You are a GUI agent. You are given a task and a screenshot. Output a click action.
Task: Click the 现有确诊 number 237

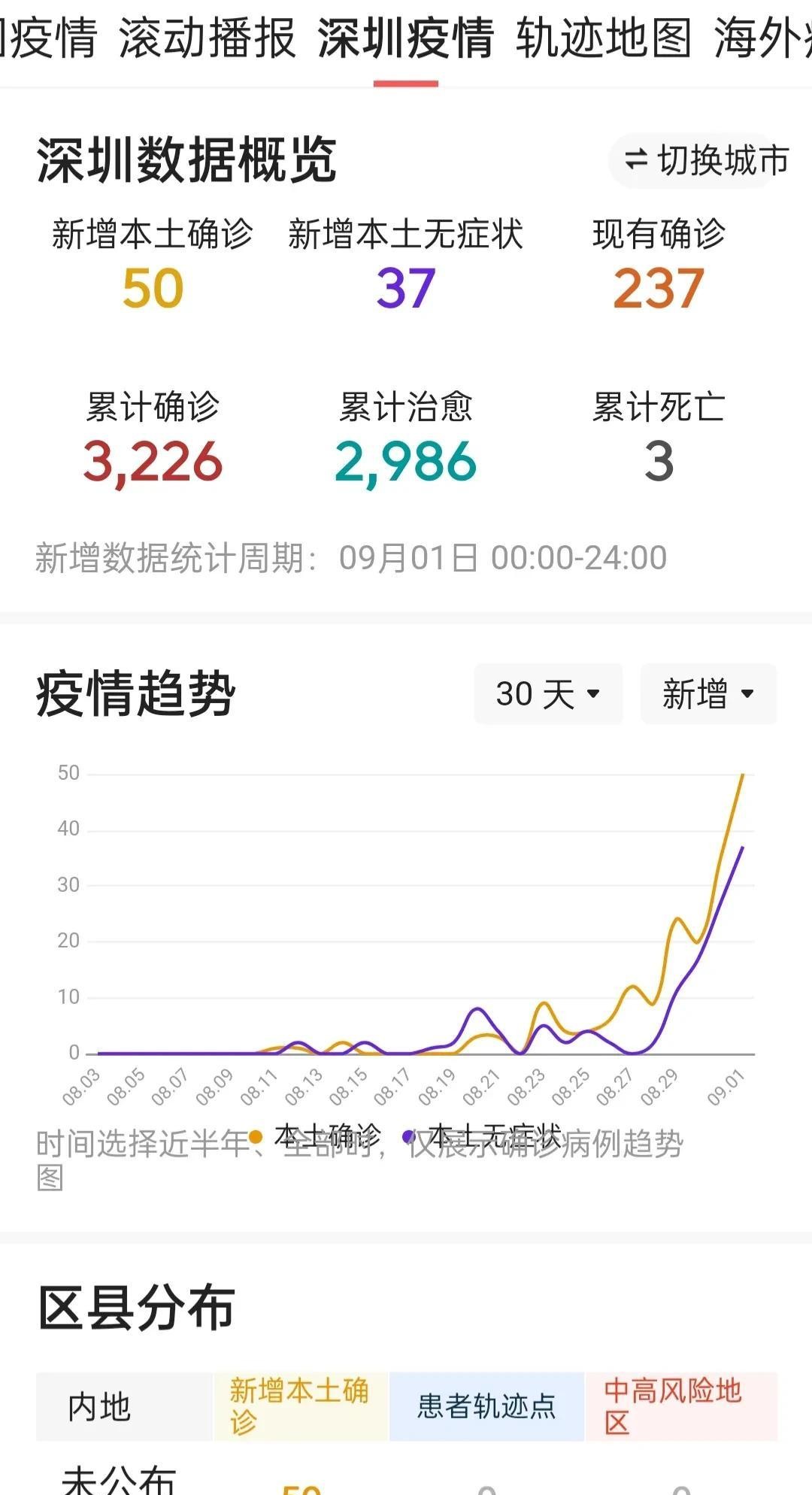657,287
